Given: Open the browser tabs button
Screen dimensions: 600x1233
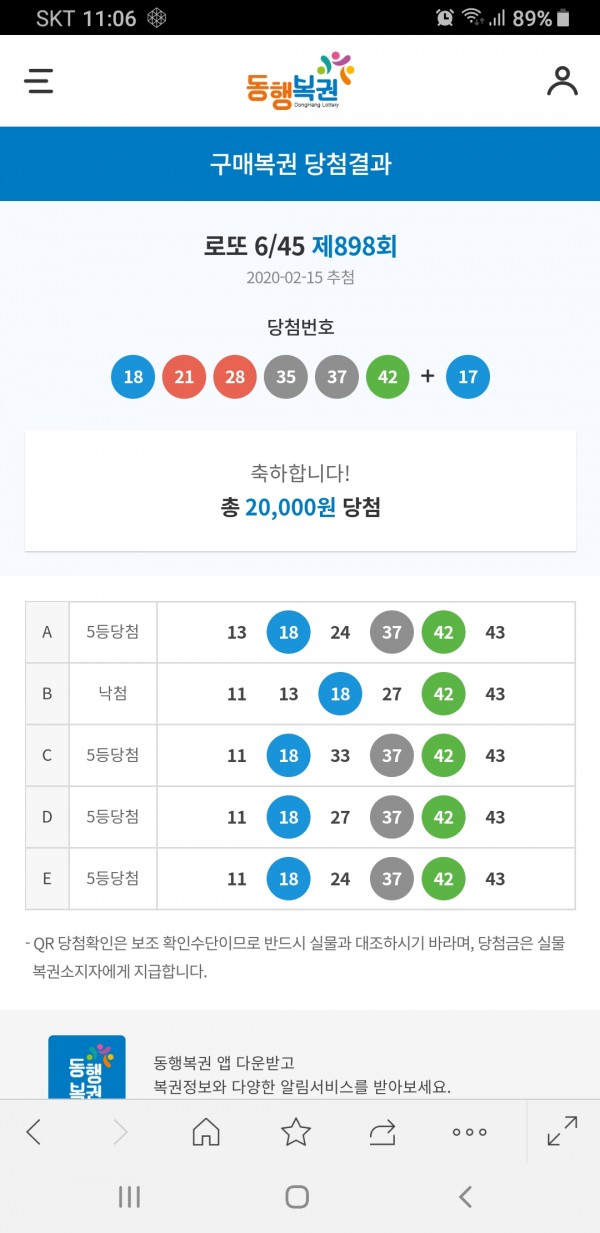Looking at the screenshot, I should coord(382,1132).
